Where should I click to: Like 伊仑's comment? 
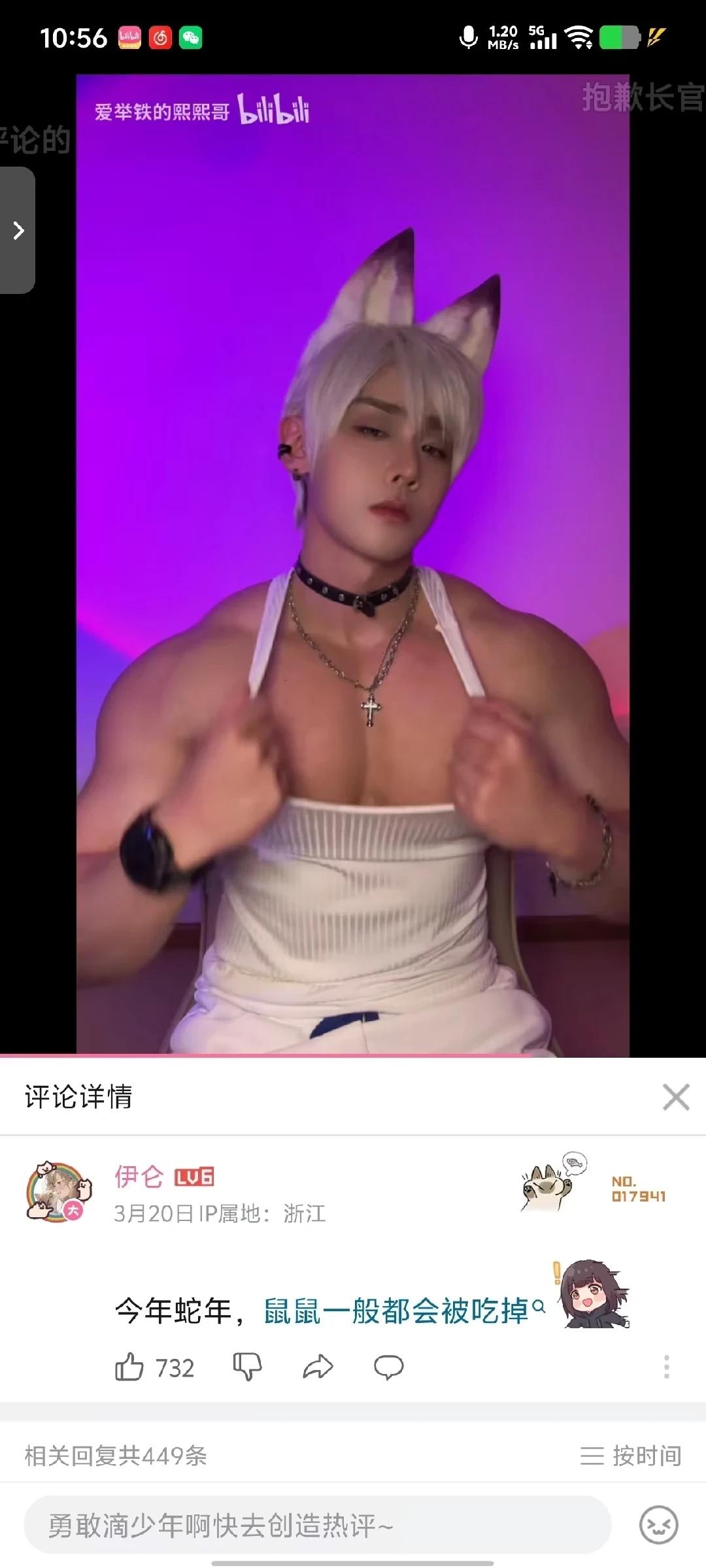tap(129, 1367)
